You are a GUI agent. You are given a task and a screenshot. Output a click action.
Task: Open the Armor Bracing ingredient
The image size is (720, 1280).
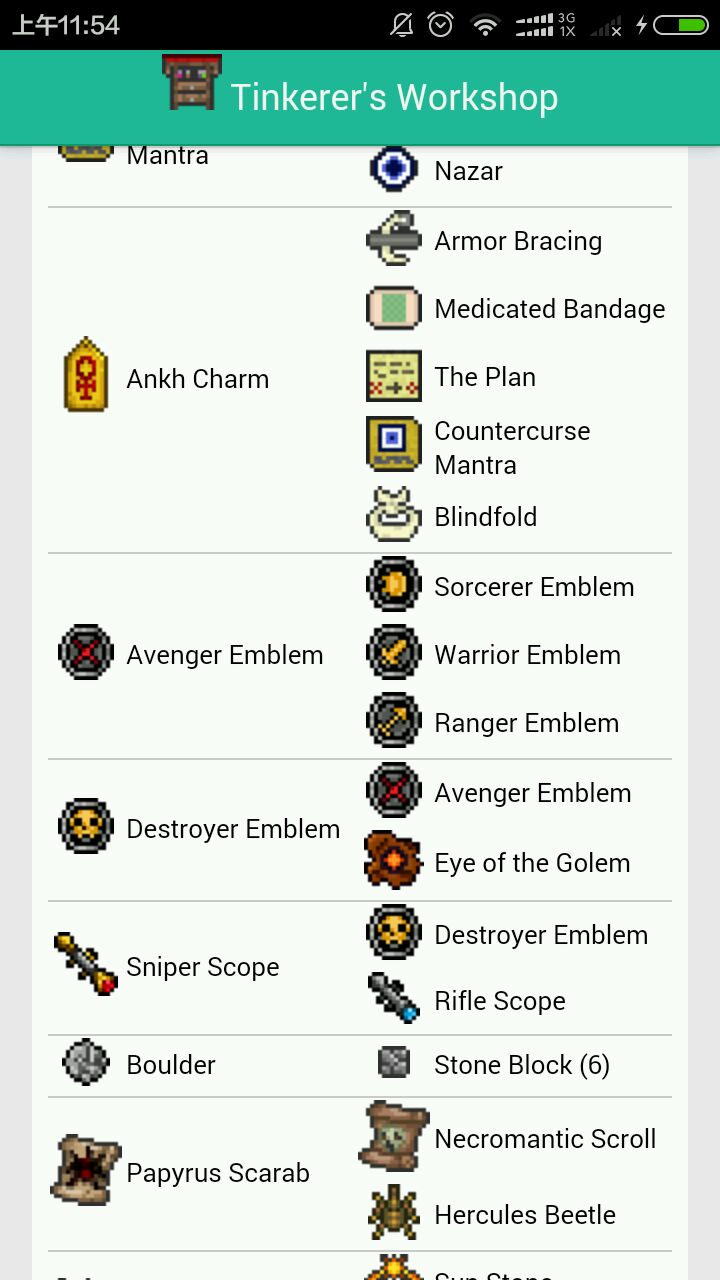[517, 241]
